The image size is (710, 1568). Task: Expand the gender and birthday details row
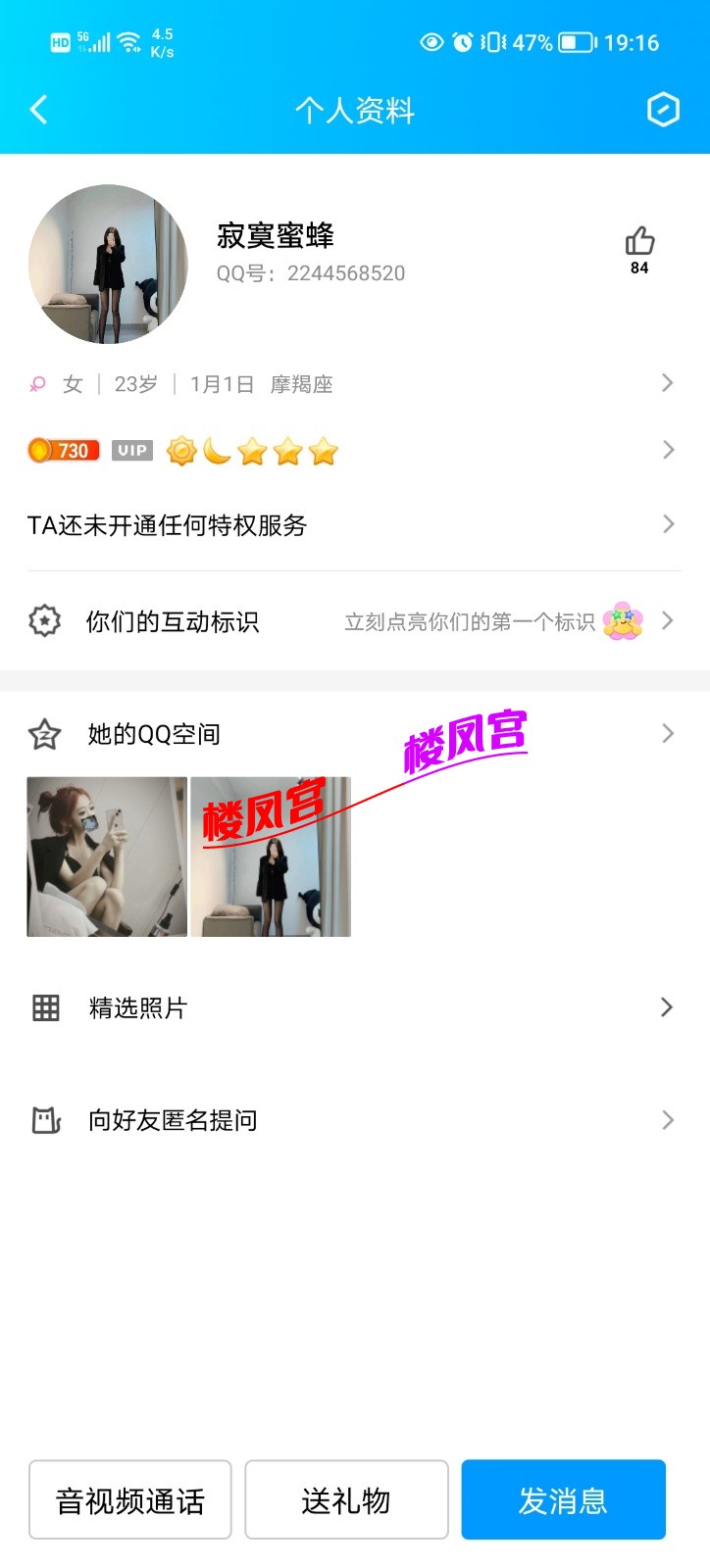click(x=667, y=383)
